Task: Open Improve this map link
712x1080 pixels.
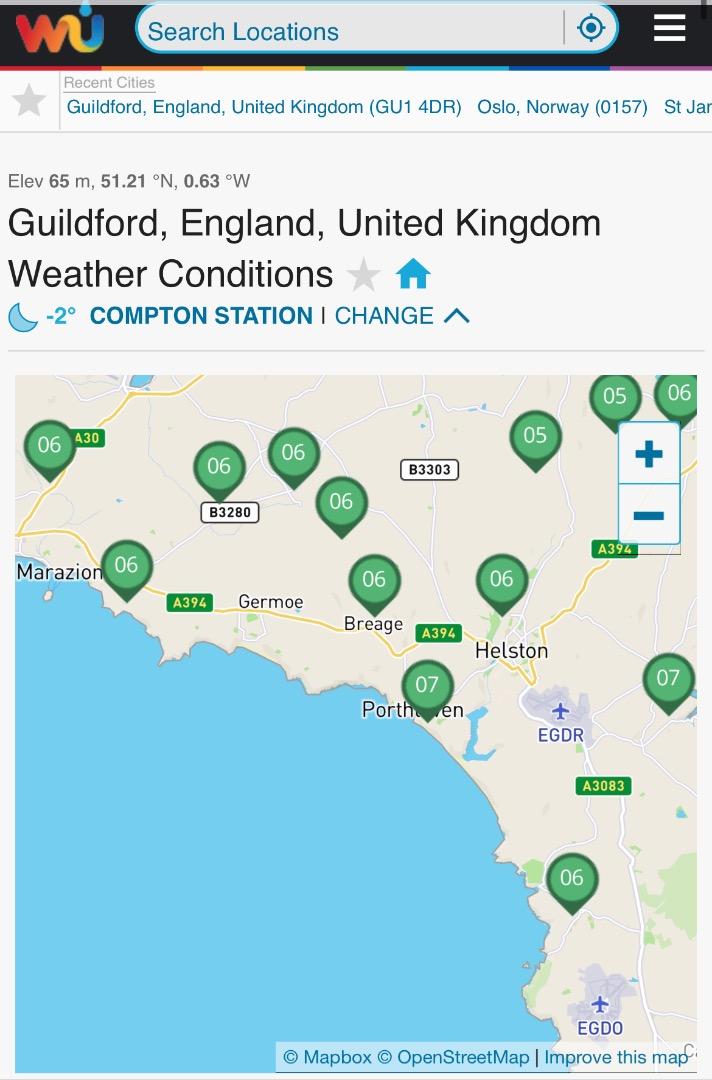Action: (616, 1057)
